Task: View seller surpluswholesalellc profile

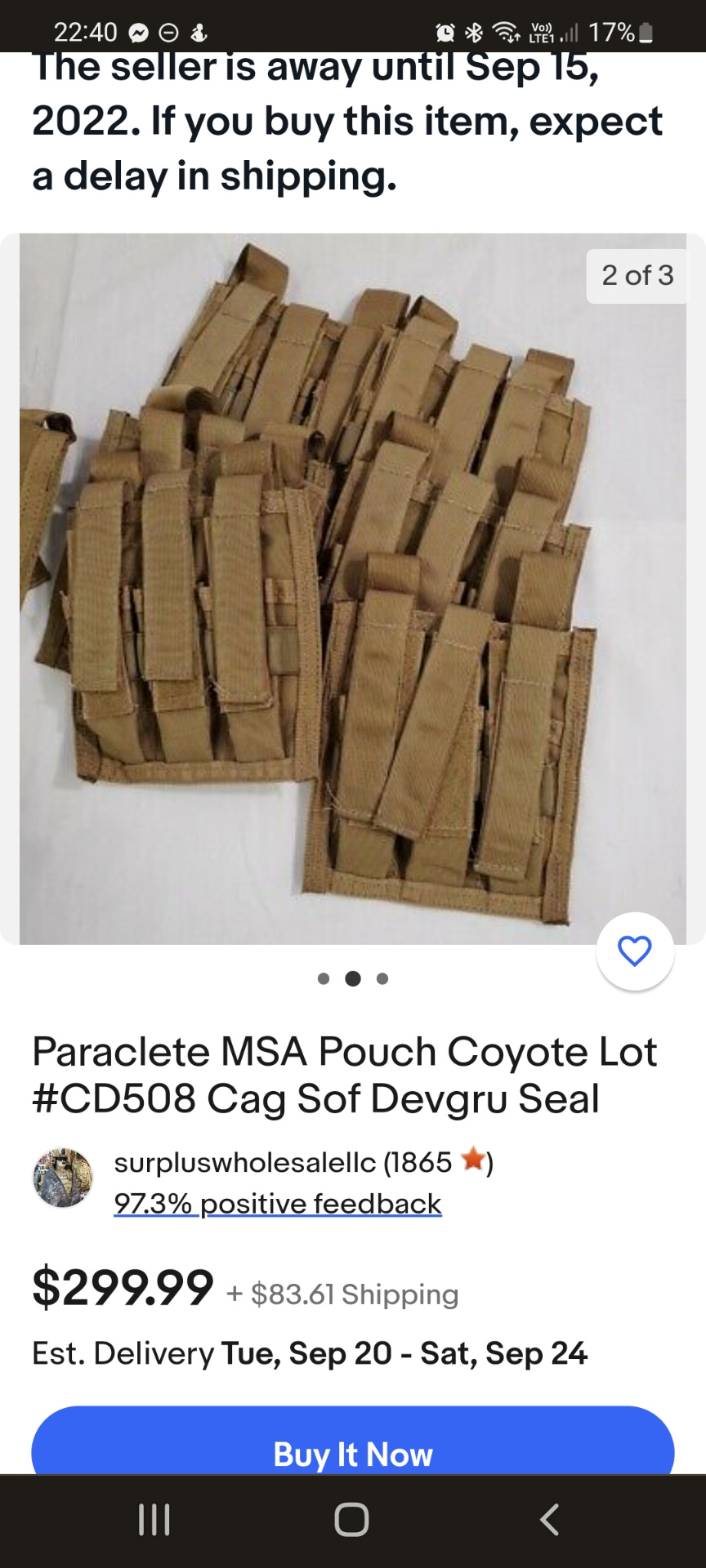Action: [x=282, y=1161]
